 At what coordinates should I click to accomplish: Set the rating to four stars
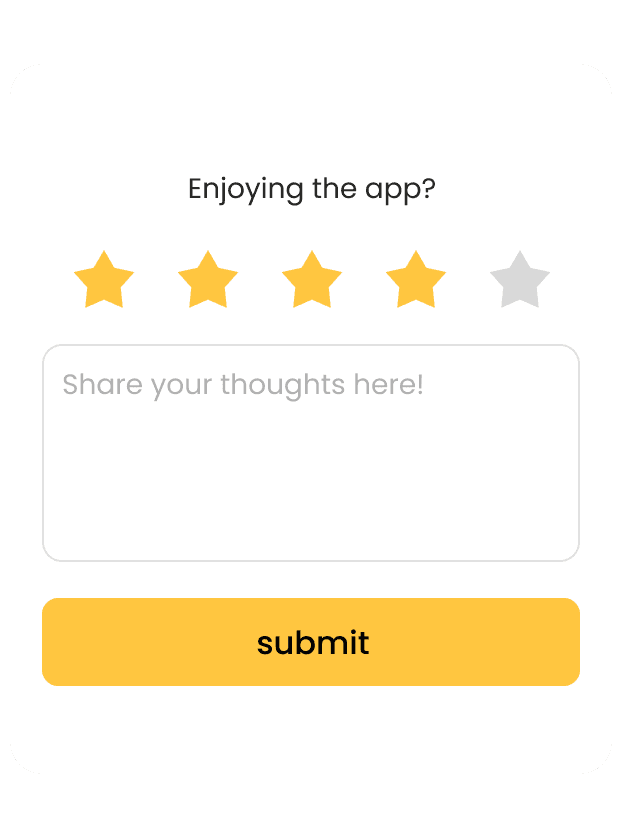416,281
